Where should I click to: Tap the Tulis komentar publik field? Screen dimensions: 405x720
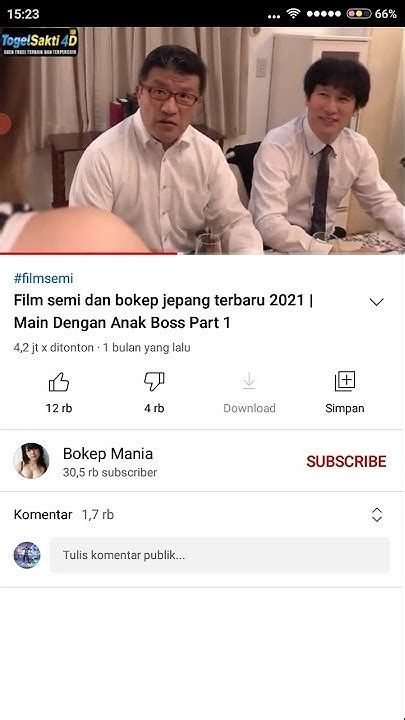[x=220, y=555]
